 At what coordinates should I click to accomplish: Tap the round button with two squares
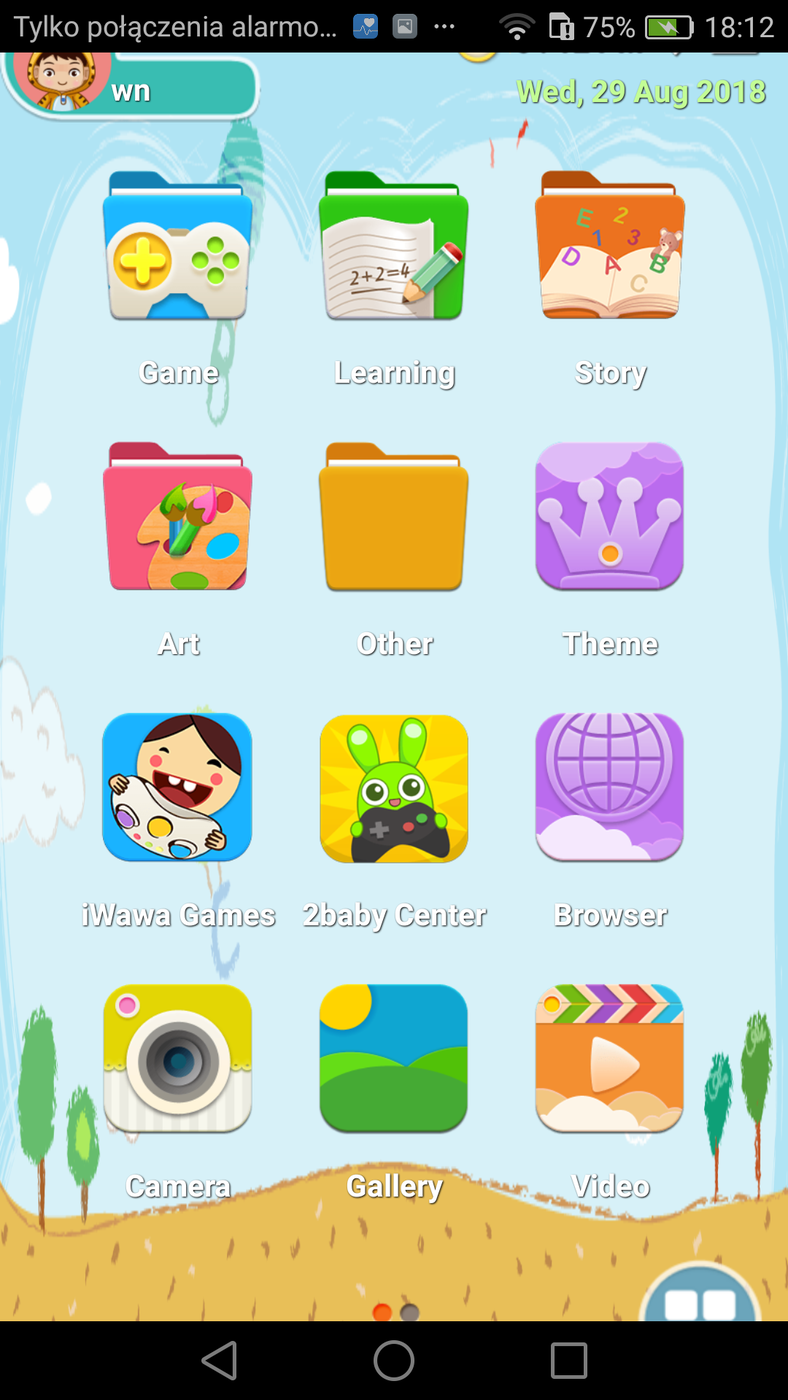click(x=700, y=1298)
